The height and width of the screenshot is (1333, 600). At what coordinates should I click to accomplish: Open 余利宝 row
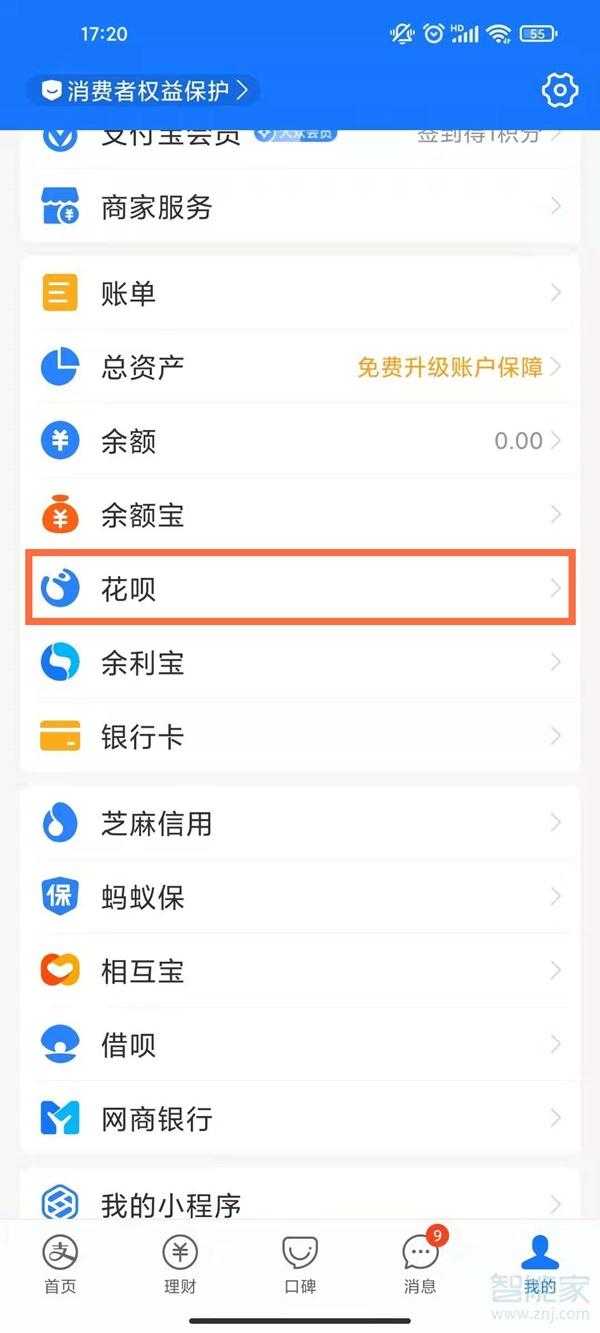click(x=300, y=663)
